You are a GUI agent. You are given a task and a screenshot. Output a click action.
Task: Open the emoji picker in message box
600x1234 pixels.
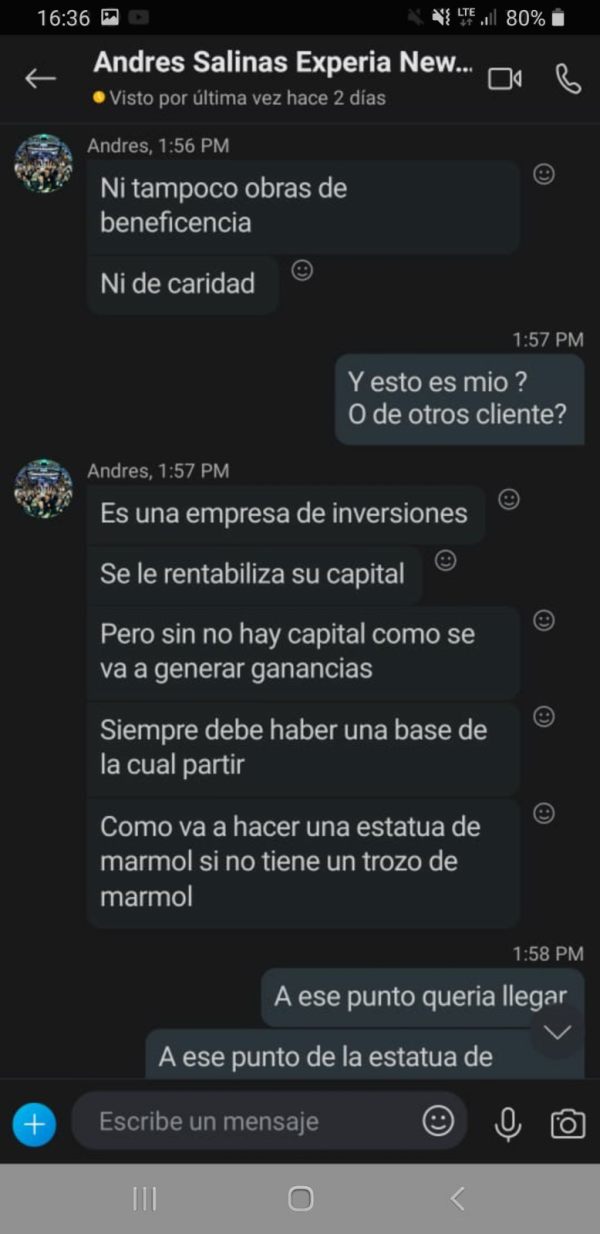click(438, 1121)
